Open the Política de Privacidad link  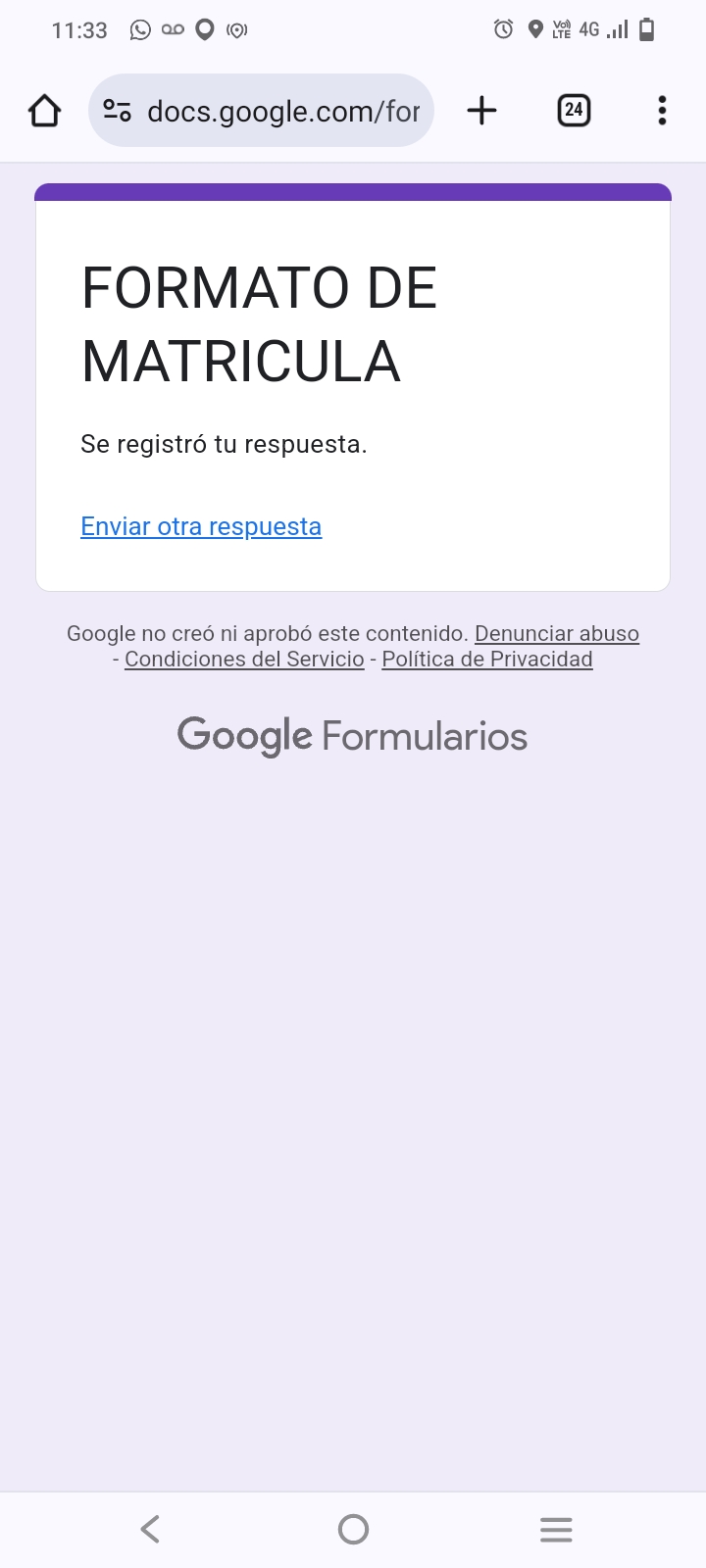(487, 659)
